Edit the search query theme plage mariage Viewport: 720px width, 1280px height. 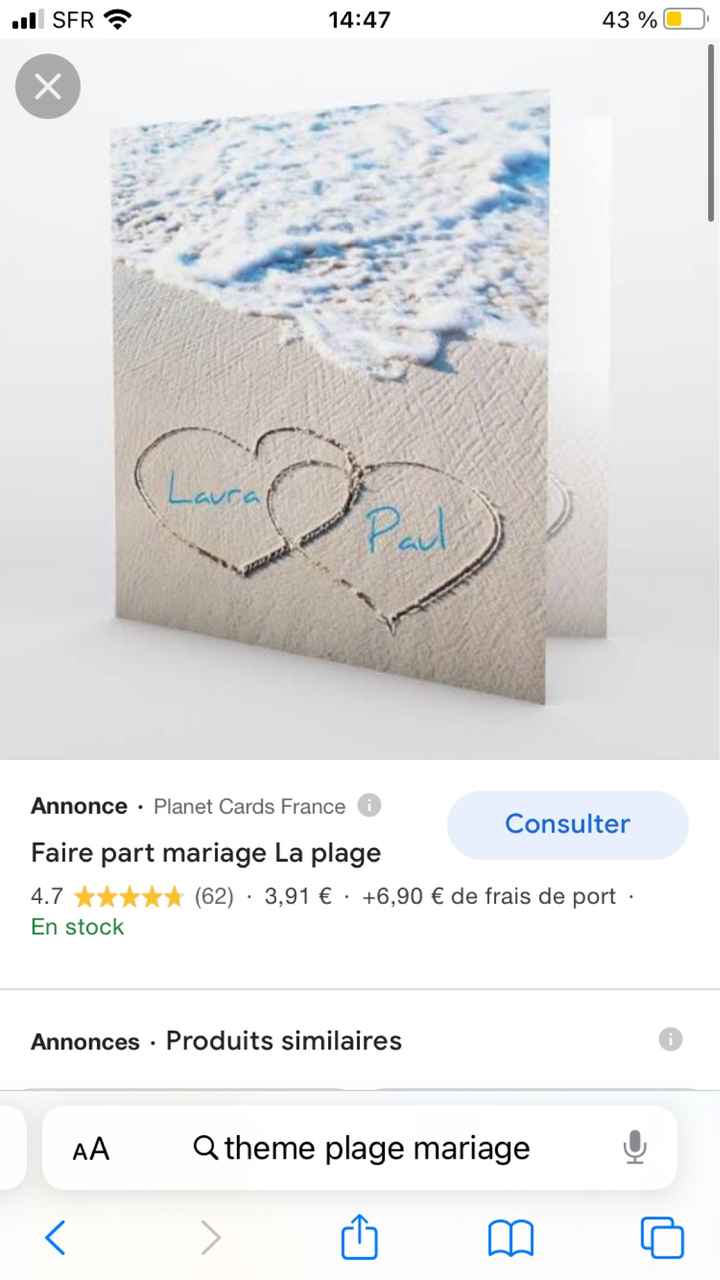click(x=376, y=1148)
